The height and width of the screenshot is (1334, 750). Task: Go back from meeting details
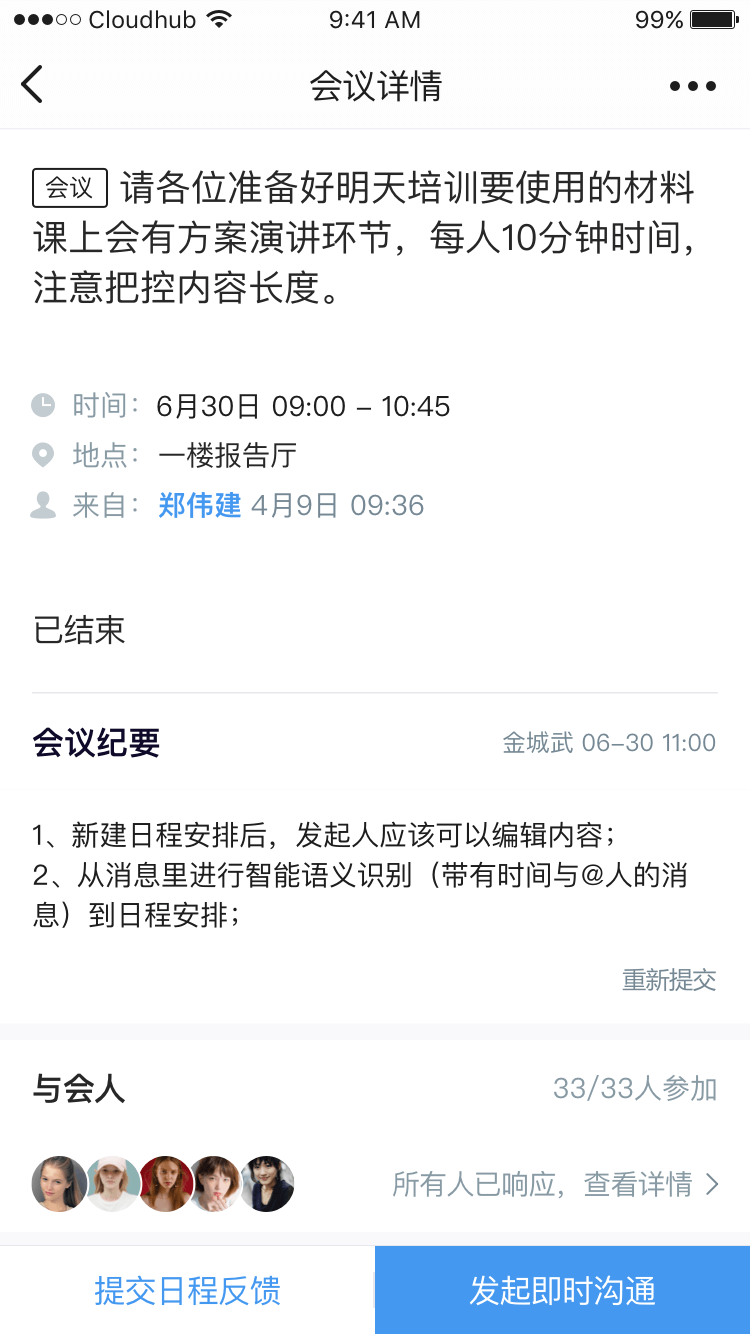tap(33, 85)
